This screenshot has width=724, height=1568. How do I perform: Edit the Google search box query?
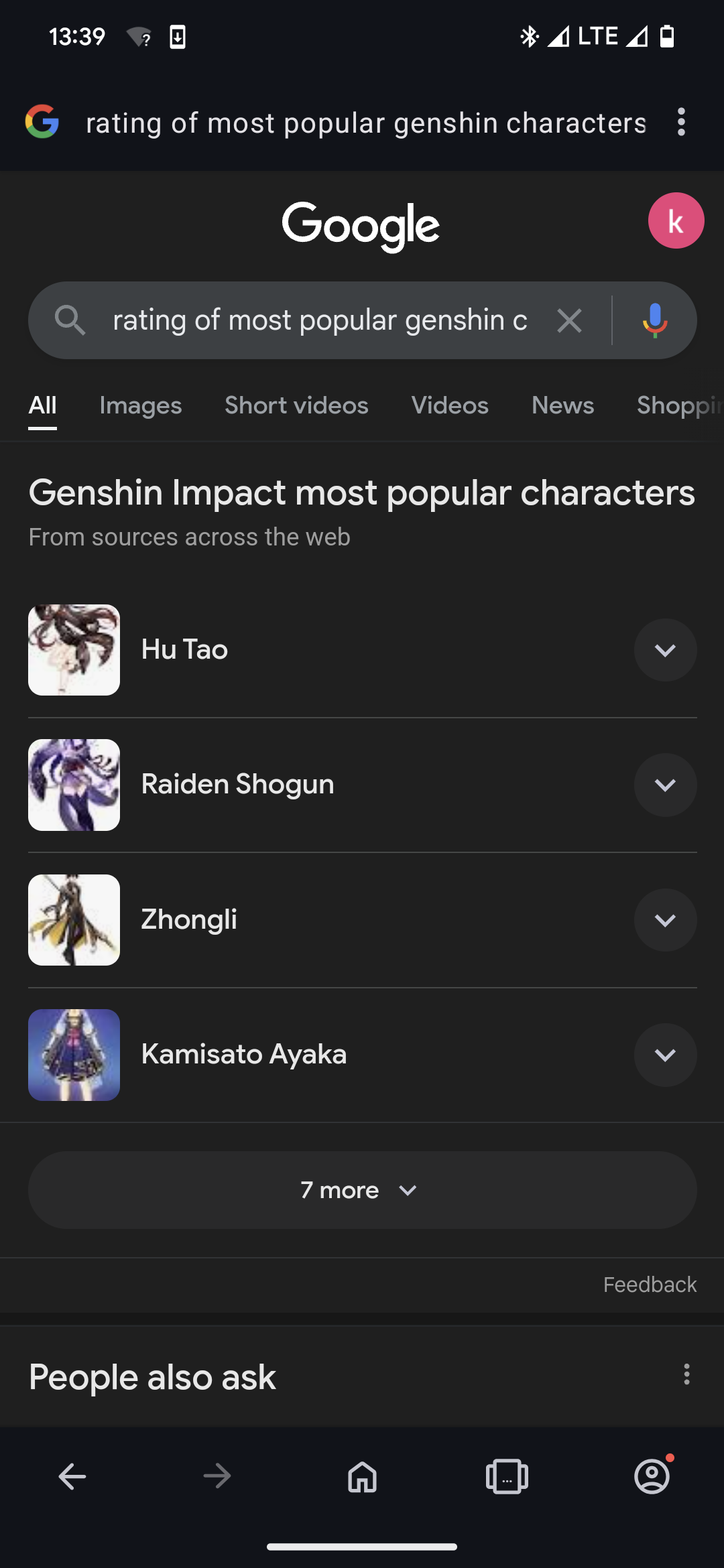(x=319, y=320)
